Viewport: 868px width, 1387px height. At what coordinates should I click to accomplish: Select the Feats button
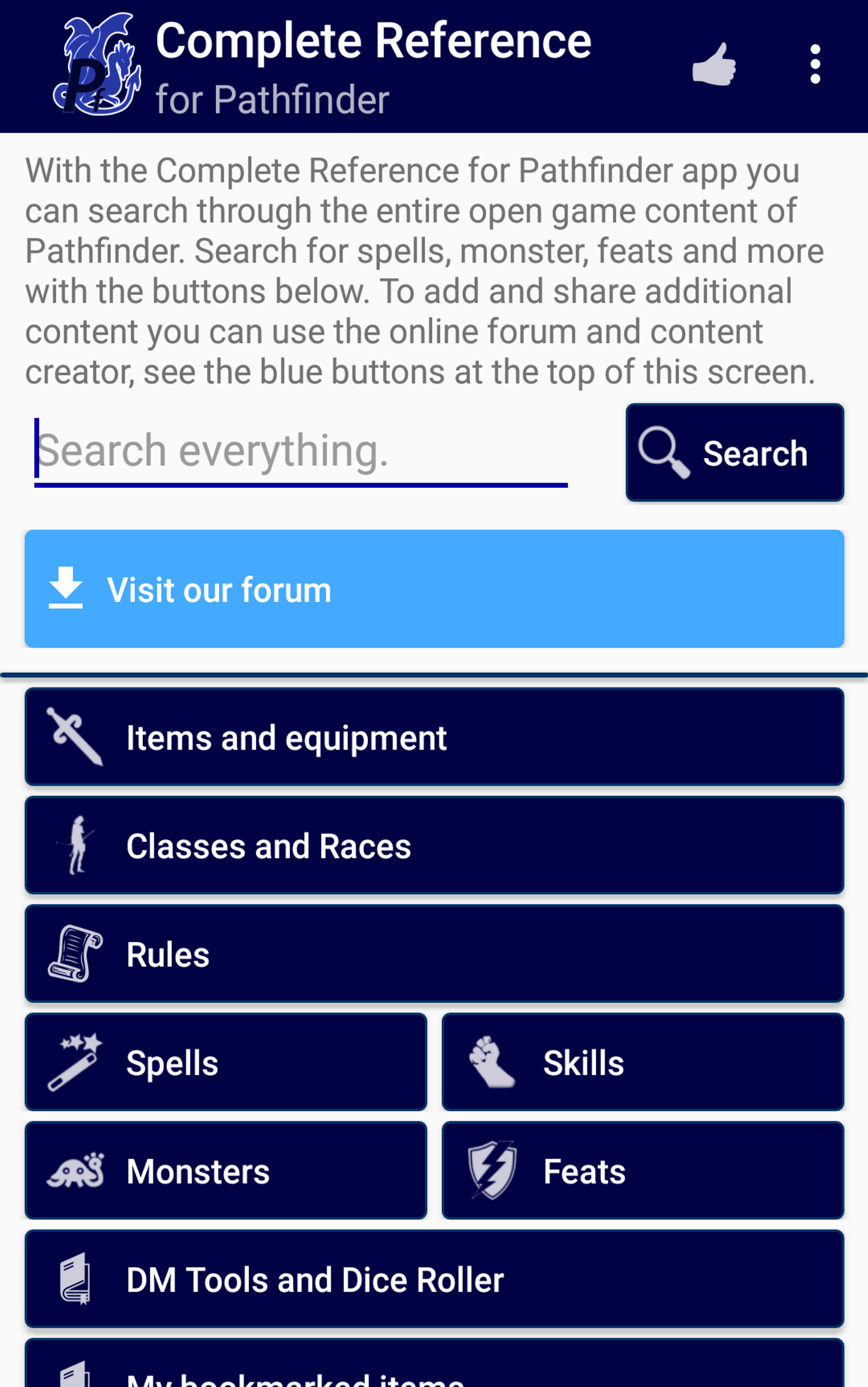coord(643,1171)
